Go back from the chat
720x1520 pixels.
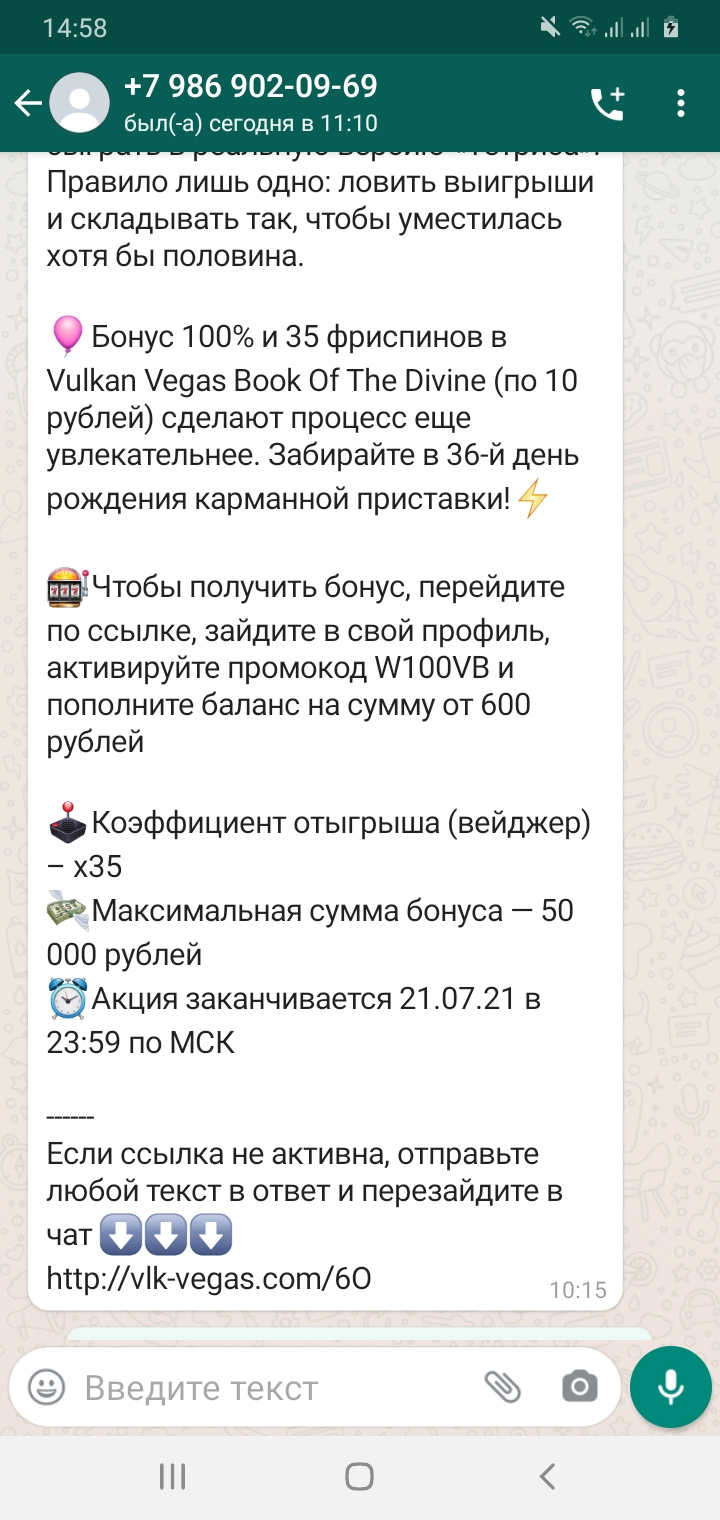[x=28, y=103]
